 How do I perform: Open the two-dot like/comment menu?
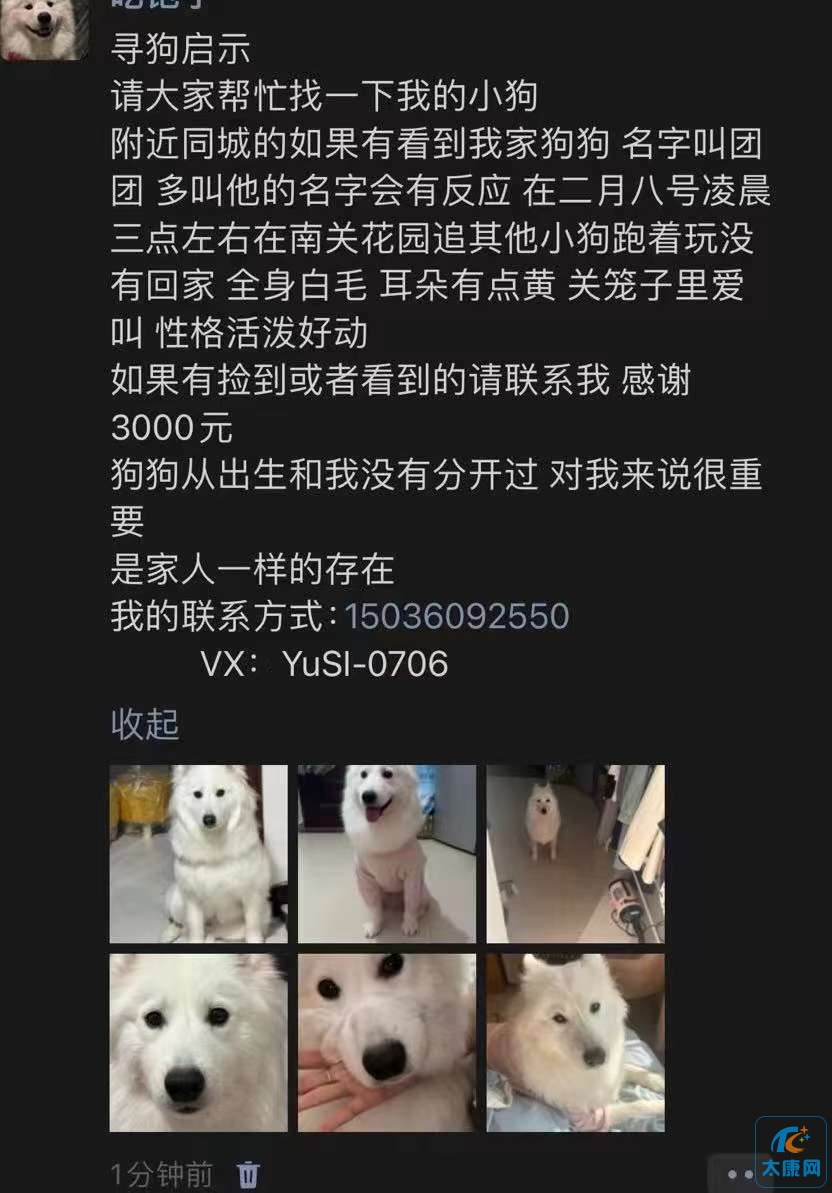click(x=740, y=1175)
